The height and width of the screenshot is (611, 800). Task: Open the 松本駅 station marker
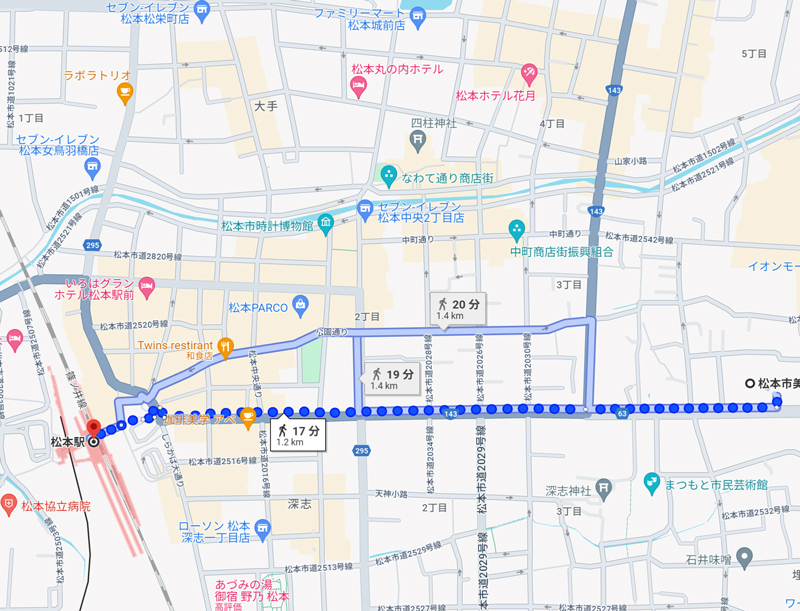93,439
